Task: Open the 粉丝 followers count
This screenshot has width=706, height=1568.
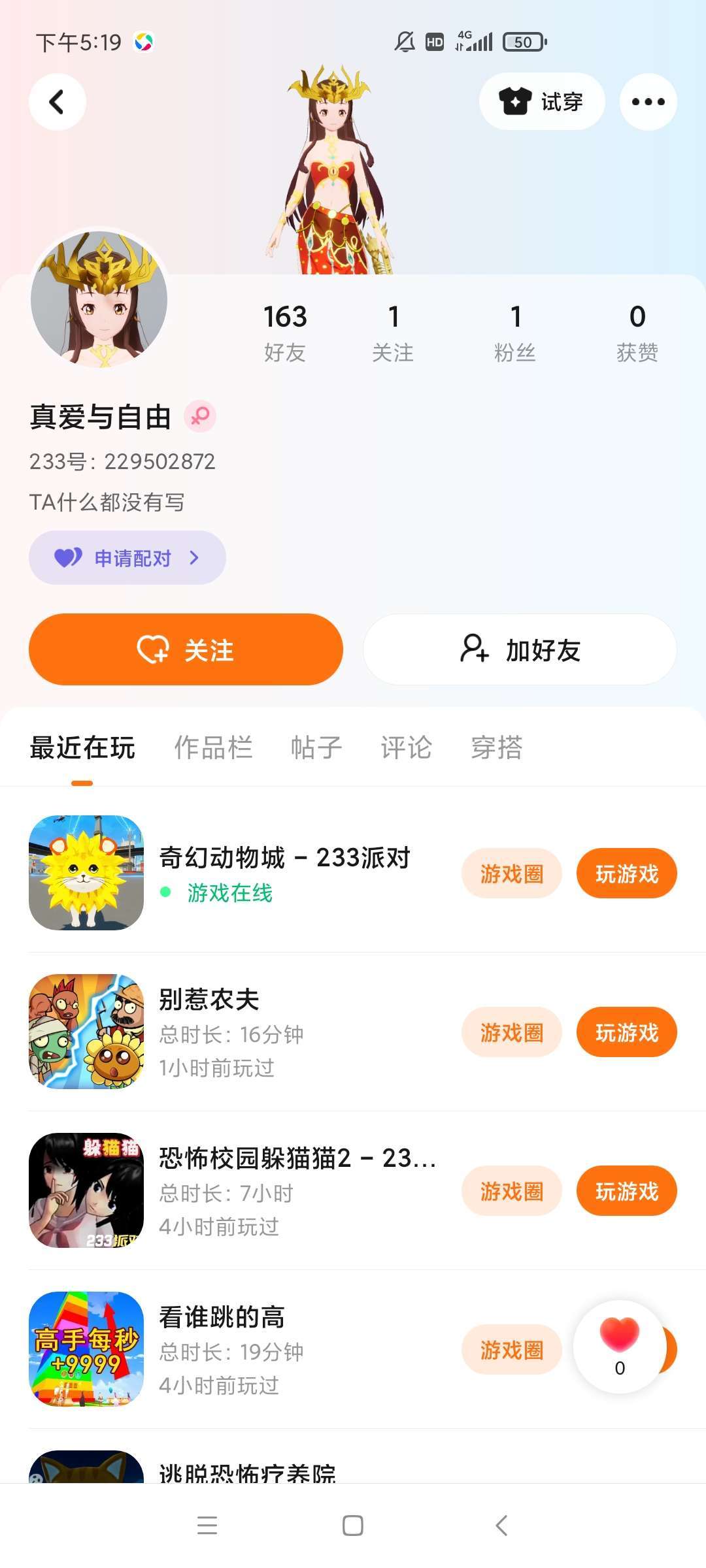Action: pyautogui.click(x=515, y=332)
